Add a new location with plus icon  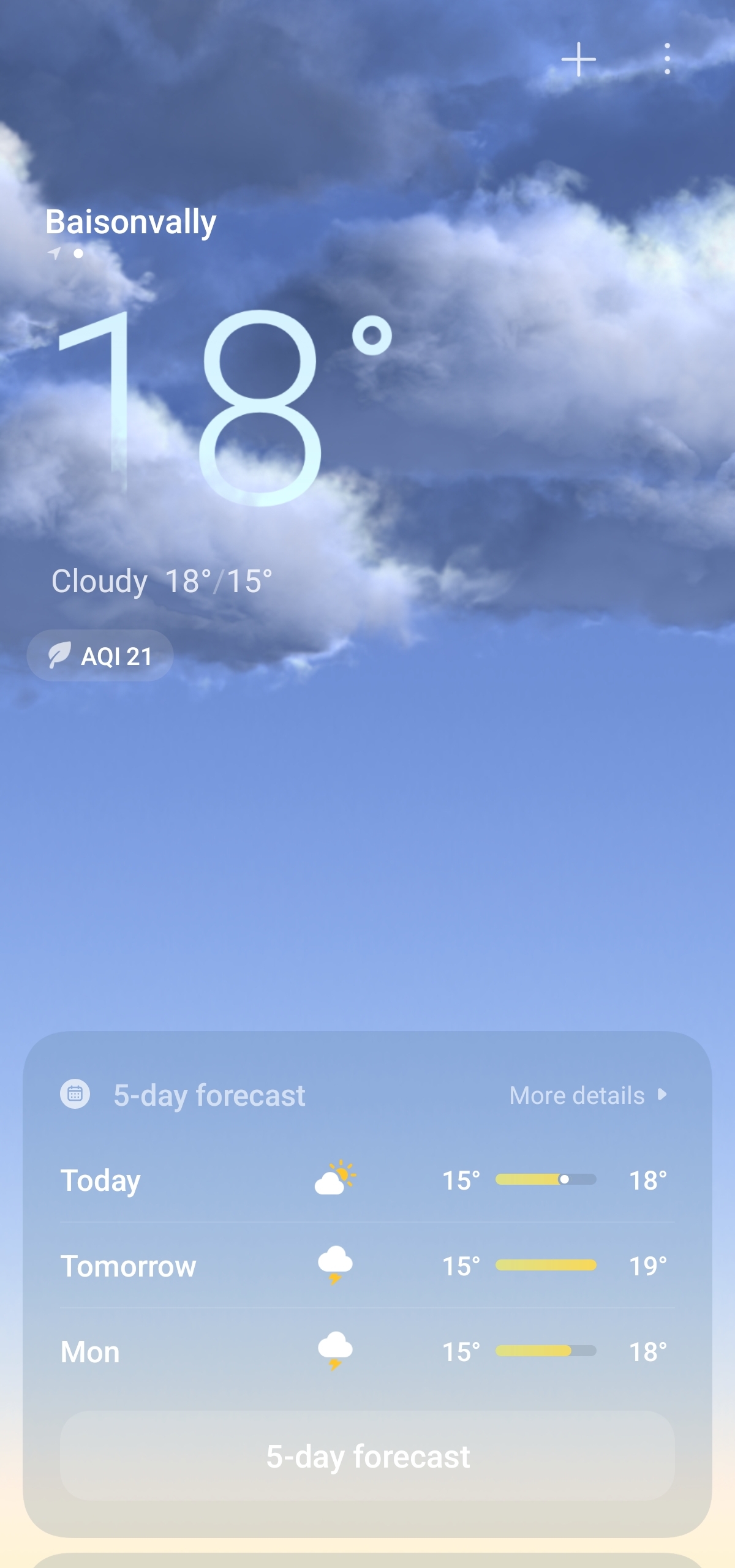coord(578,59)
